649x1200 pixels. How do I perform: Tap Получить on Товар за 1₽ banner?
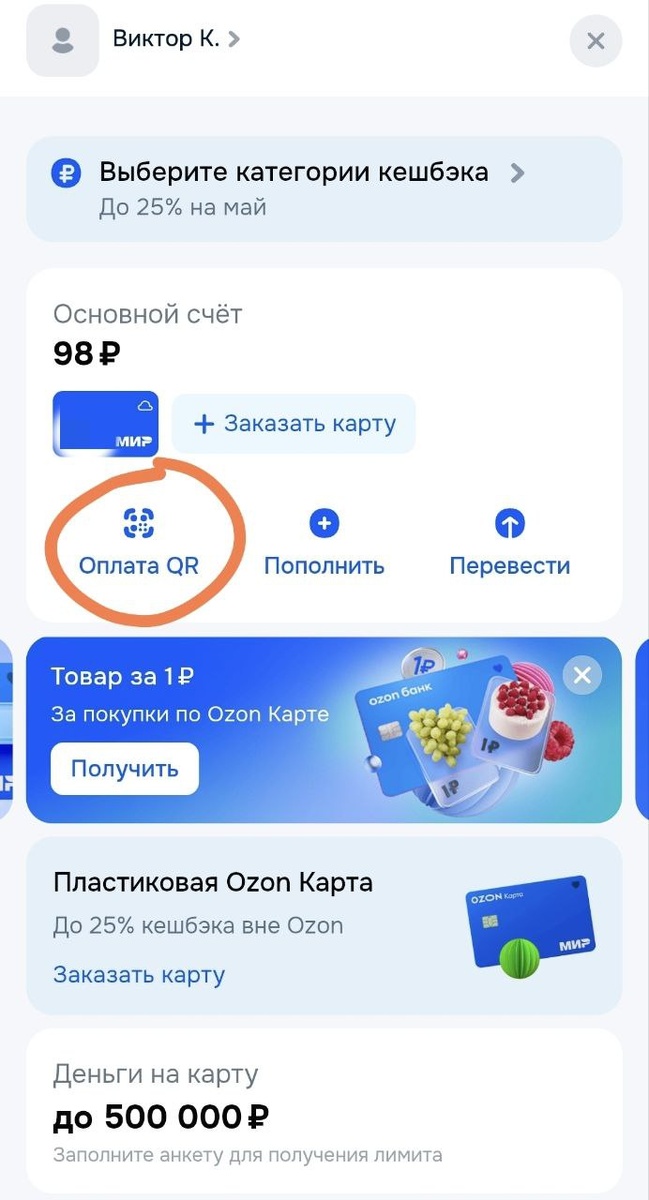pos(124,768)
